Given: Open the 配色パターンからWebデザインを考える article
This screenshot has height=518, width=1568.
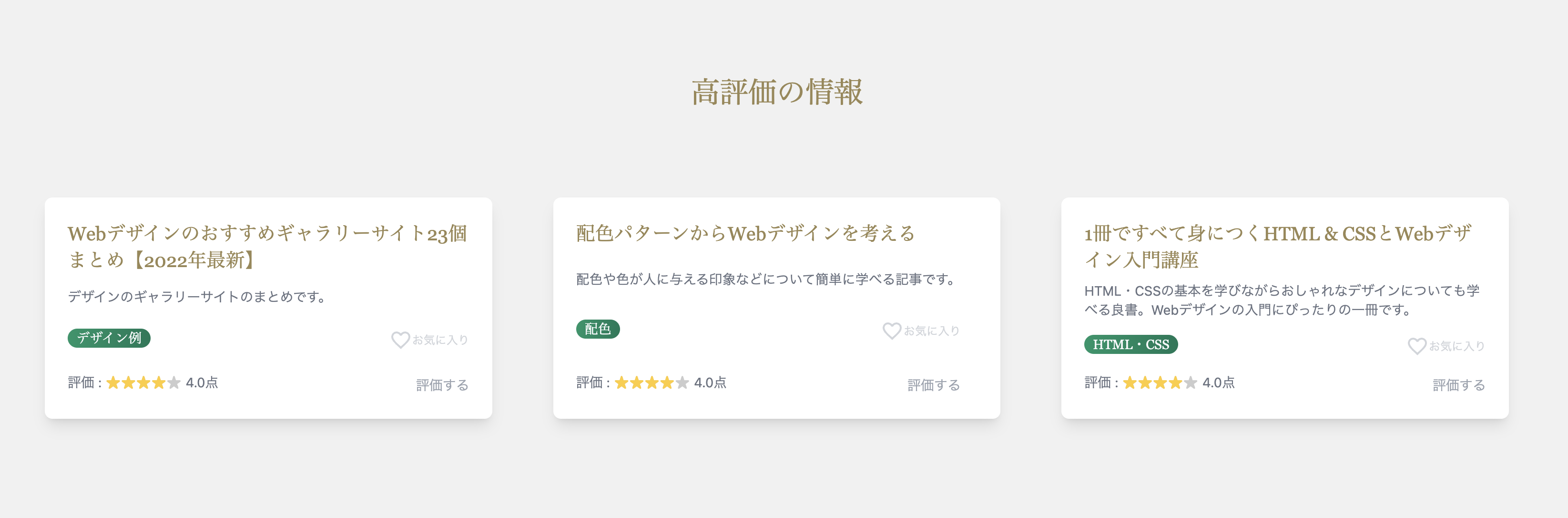Looking at the screenshot, I should (745, 233).
